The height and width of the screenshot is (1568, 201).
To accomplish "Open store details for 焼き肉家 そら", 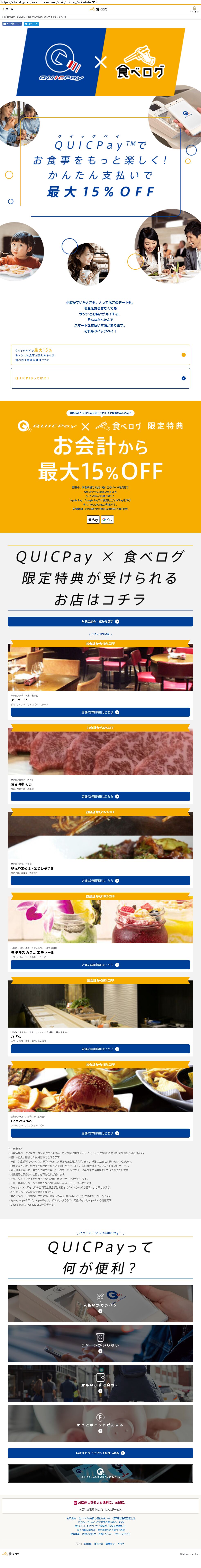I will pos(100,796).
